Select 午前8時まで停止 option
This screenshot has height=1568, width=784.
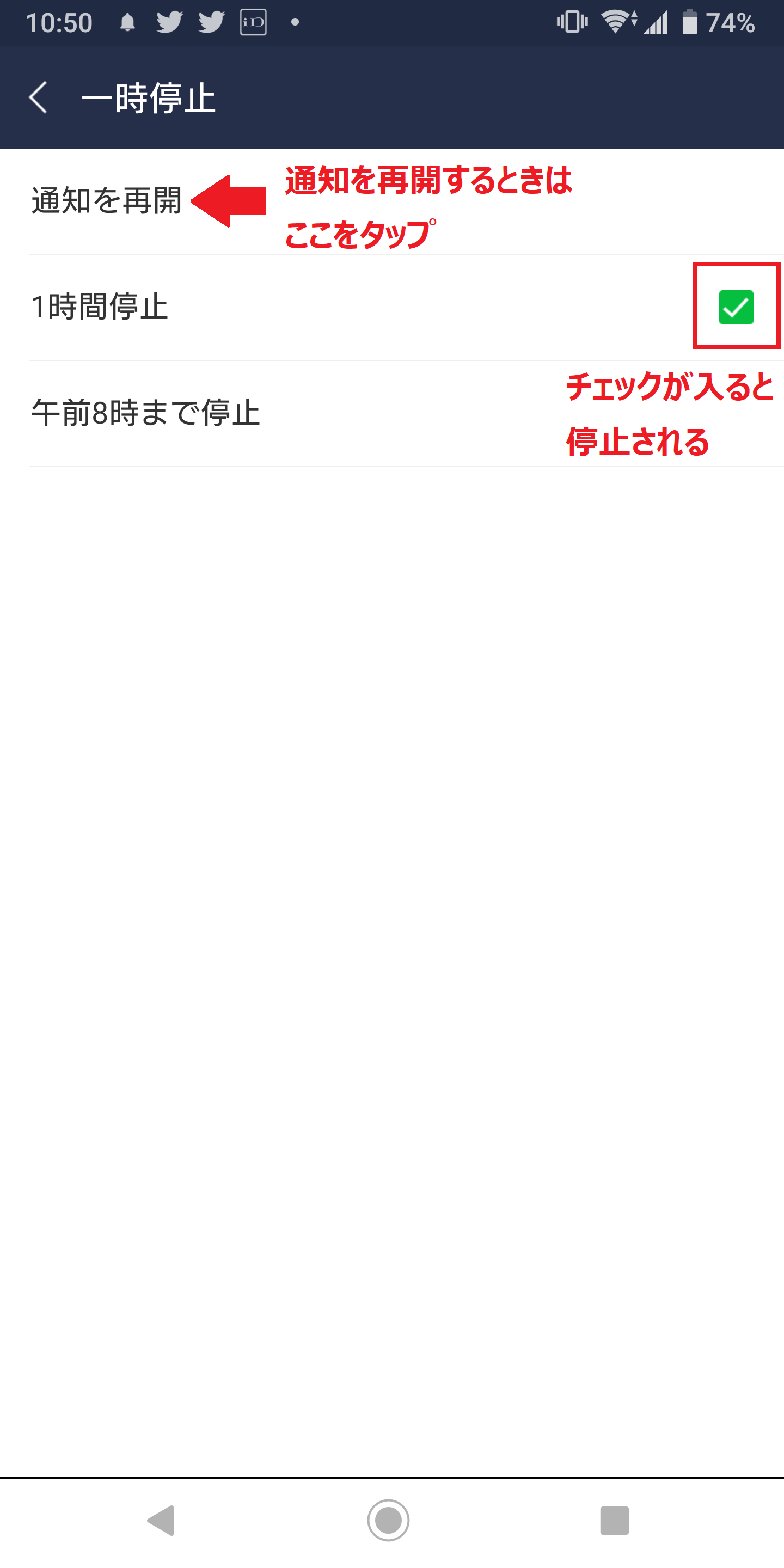pyautogui.click(x=392, y=414)
